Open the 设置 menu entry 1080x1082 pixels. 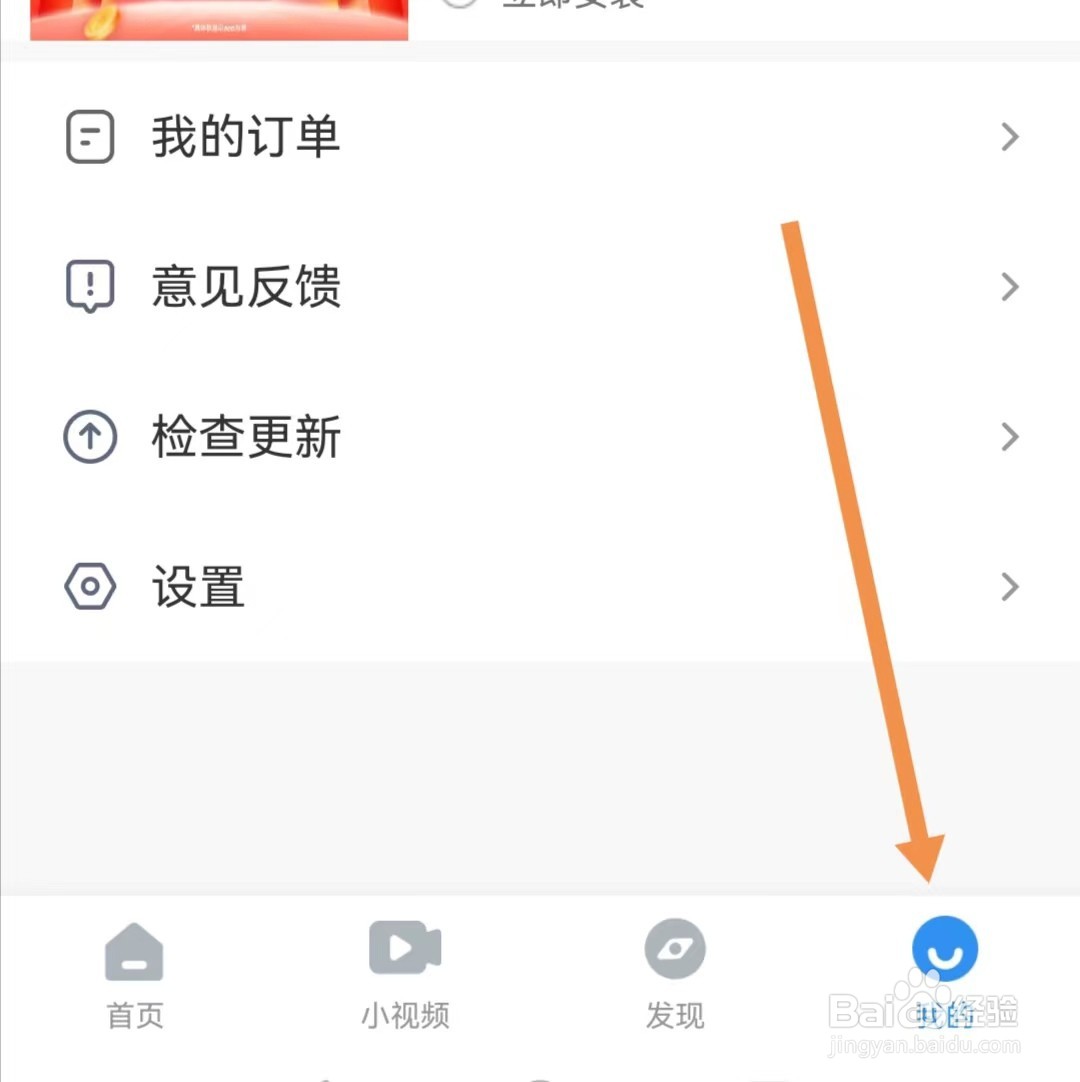click(x=197, y=587)
